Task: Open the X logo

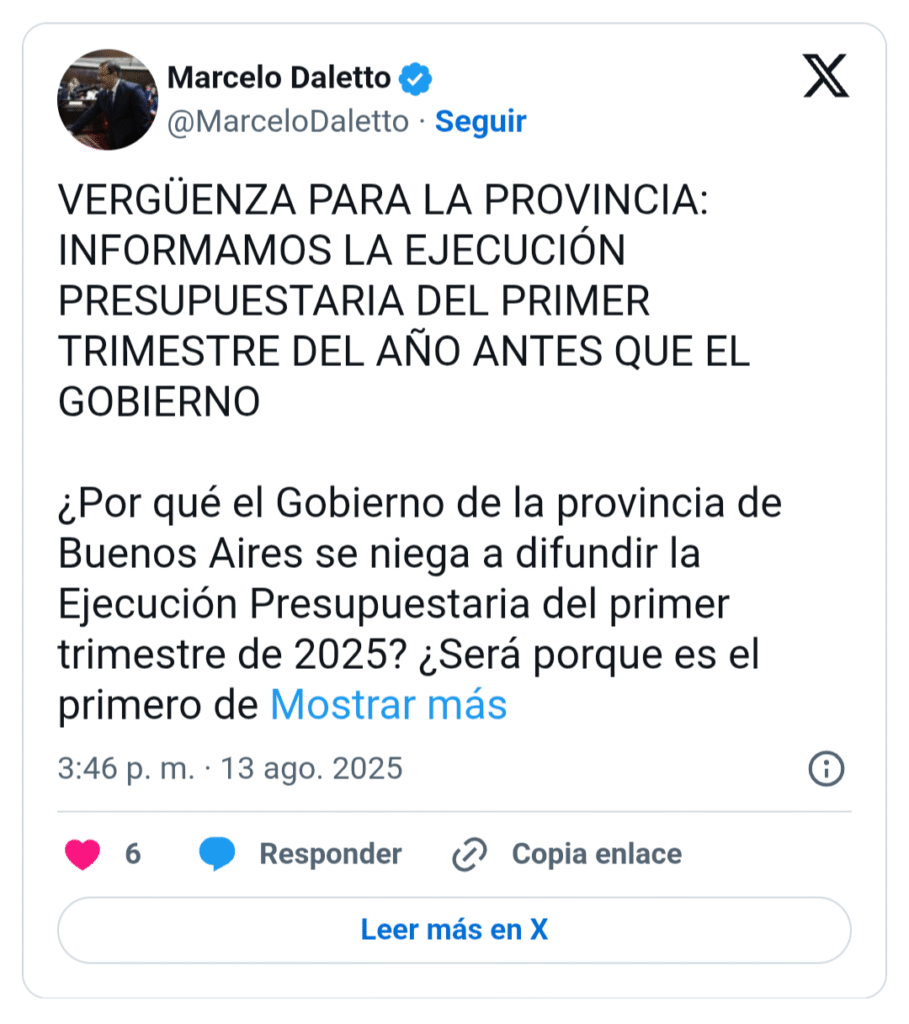Action: pyautogui.click(x=825, y=77)
